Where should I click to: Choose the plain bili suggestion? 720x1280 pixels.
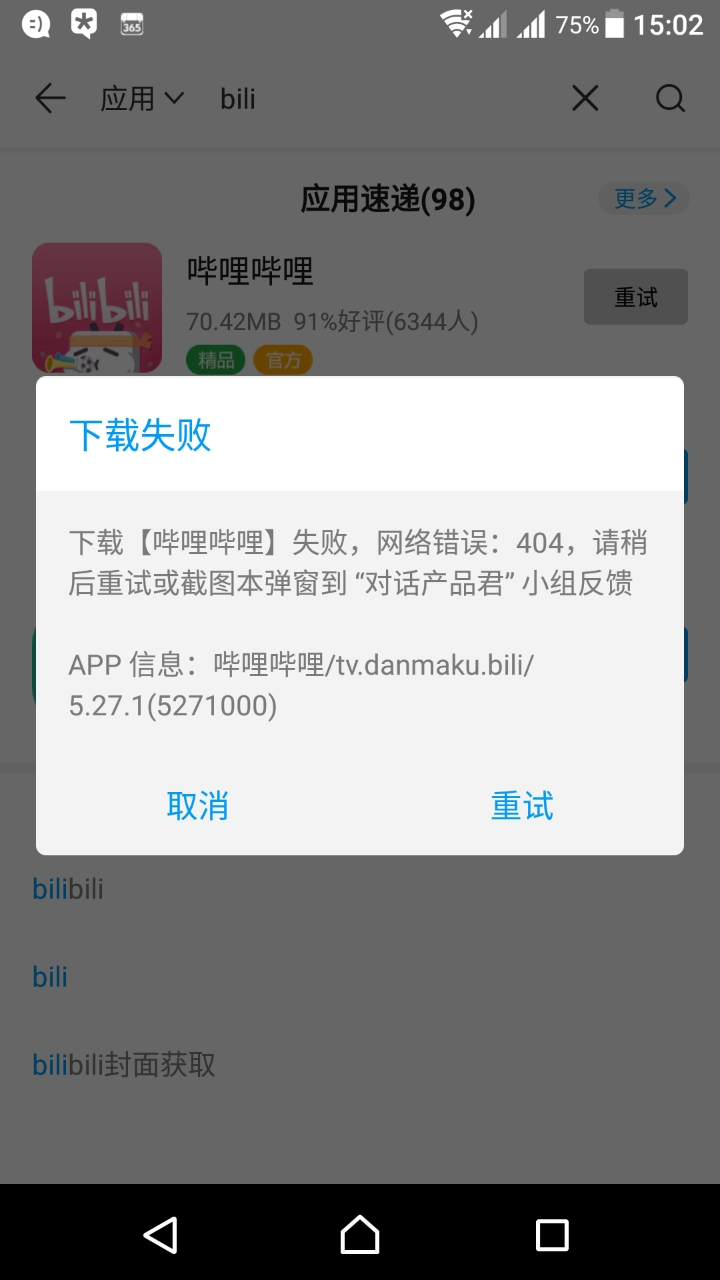pos(50,977)
